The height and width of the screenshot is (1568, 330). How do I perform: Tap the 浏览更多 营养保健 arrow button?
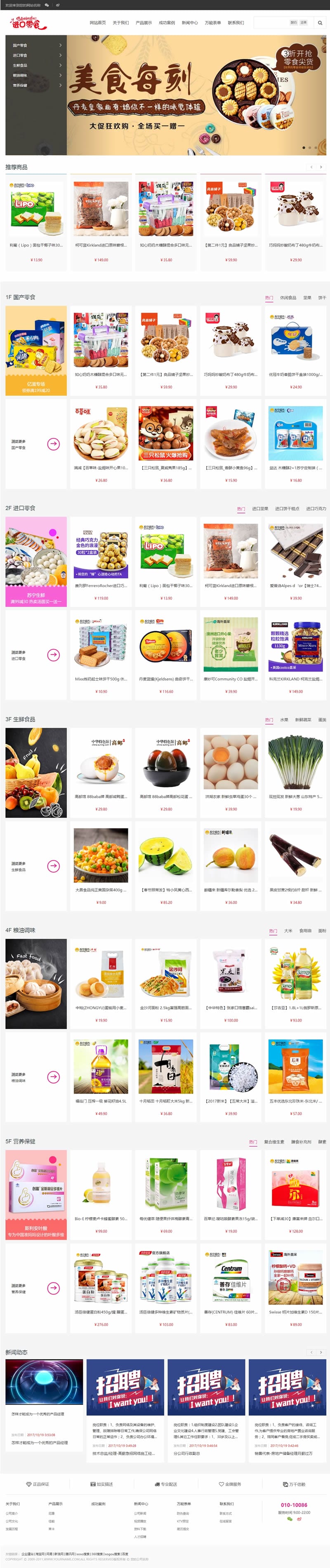tap(54, 1288)
